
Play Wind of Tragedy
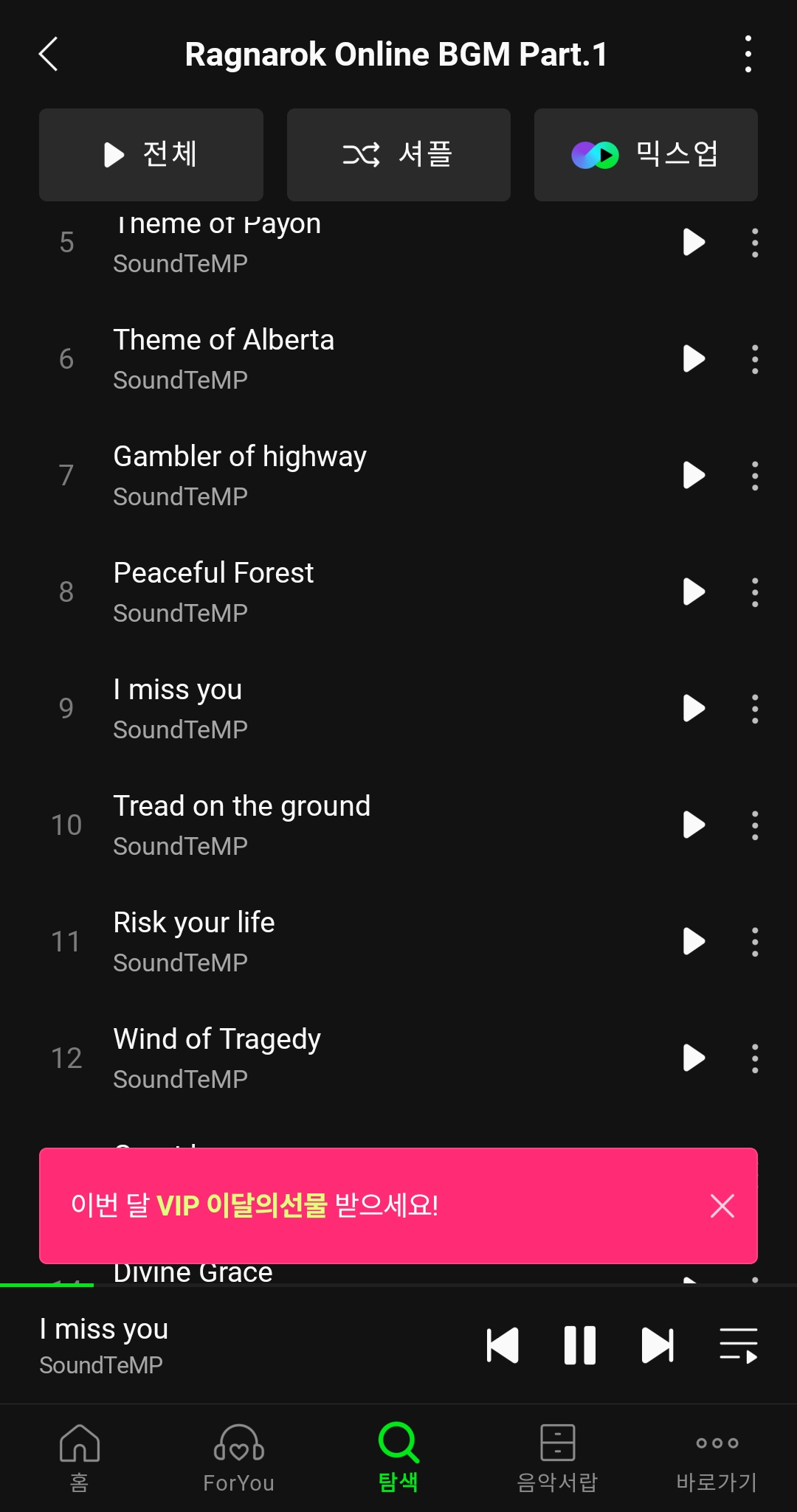(694, 1058)
